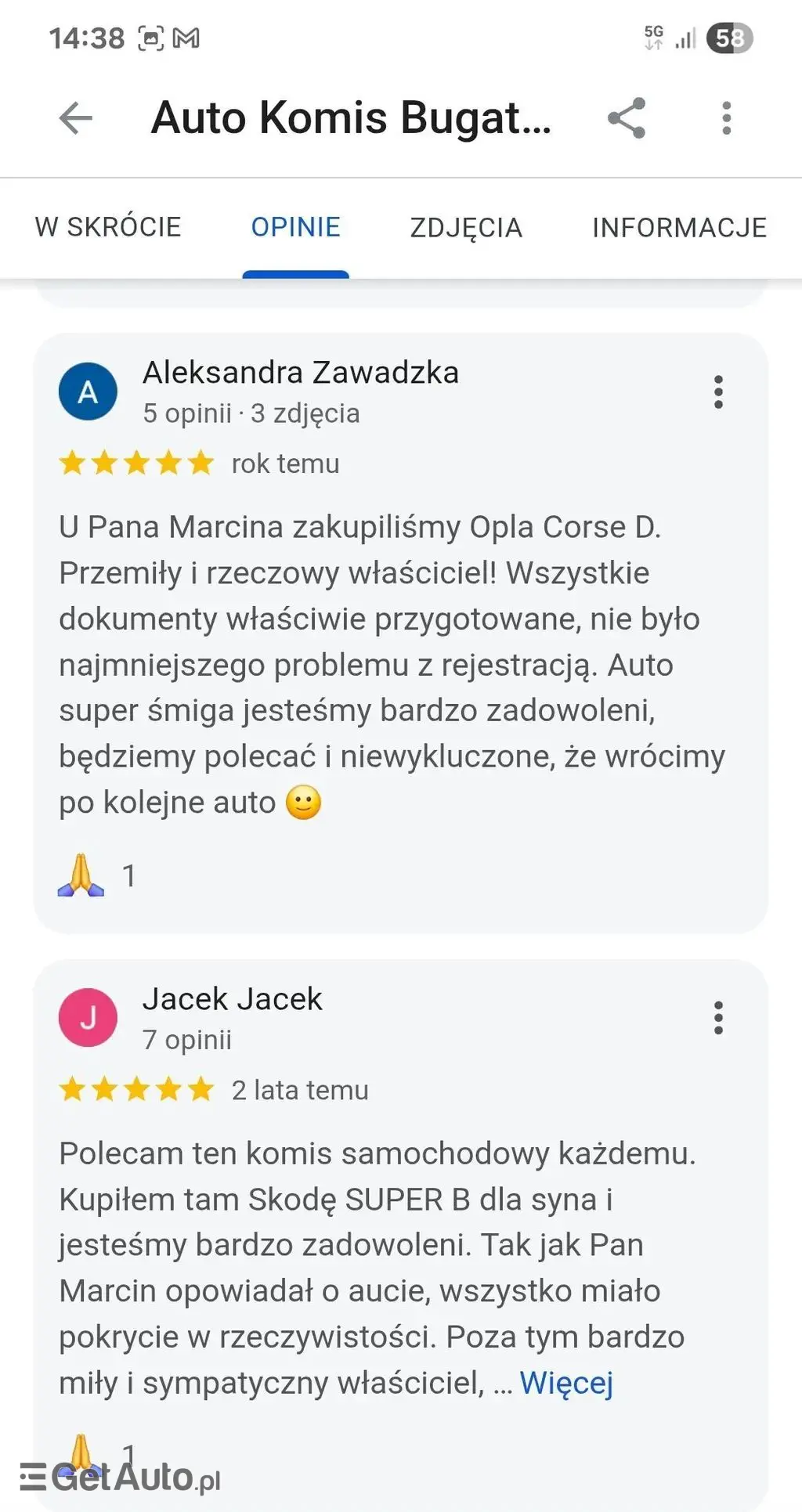
Task: Open Aleksandra Zawadzka's reviewer profile
Action: coord(300,373)
